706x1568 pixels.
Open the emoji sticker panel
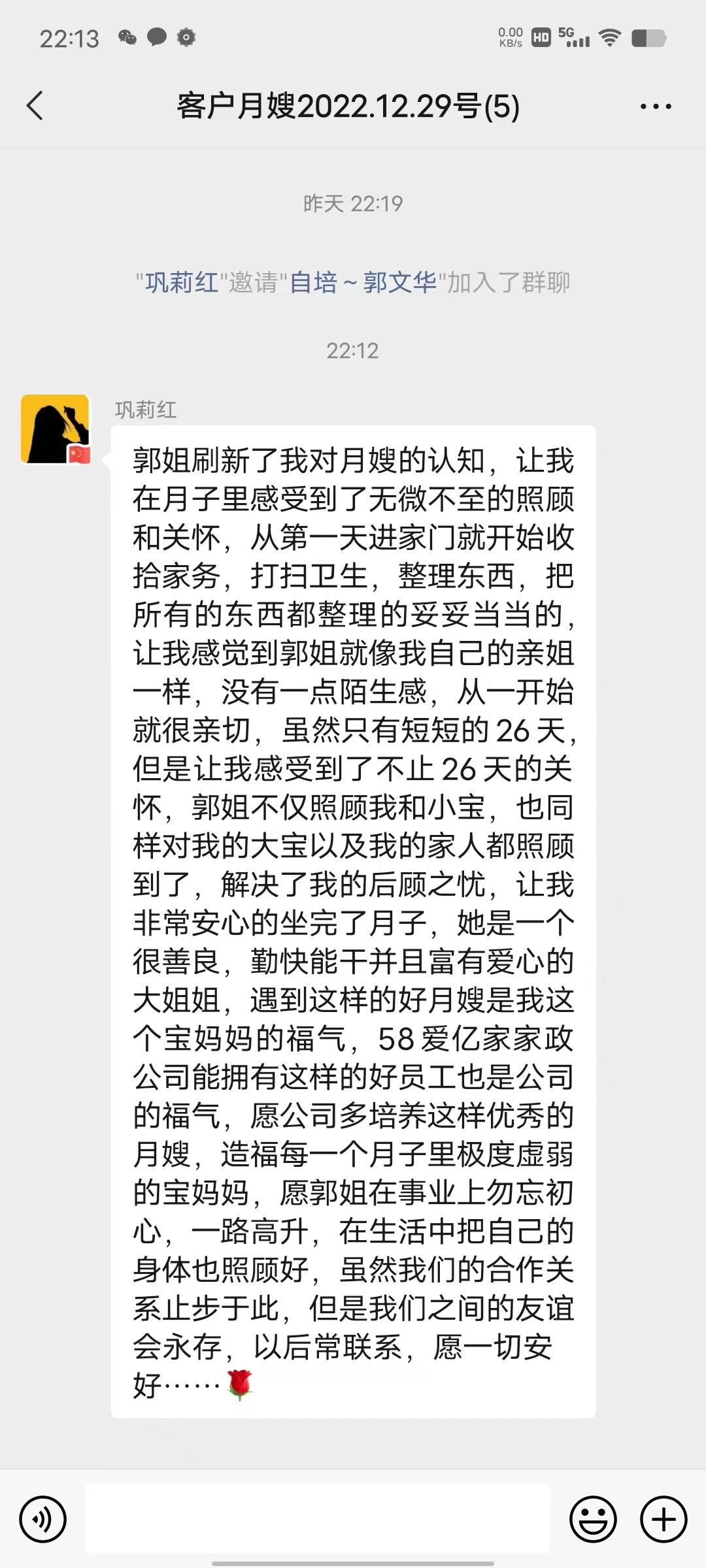[594, 1519]
